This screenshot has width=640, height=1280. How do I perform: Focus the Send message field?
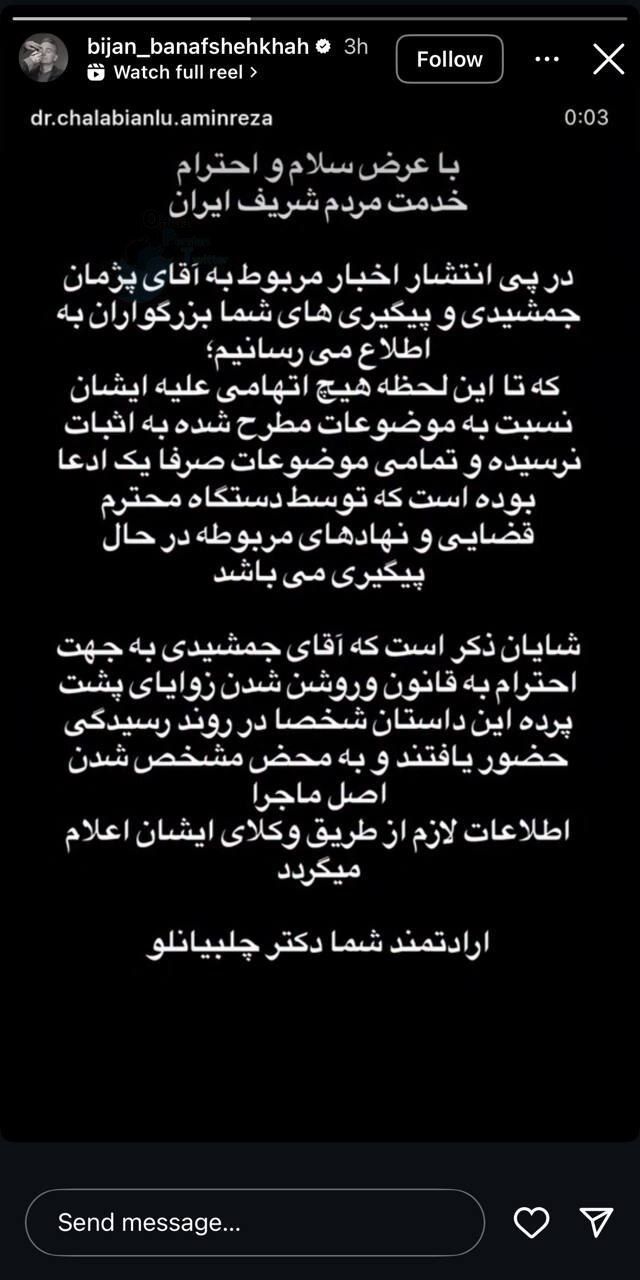(x=255, y=1222)
